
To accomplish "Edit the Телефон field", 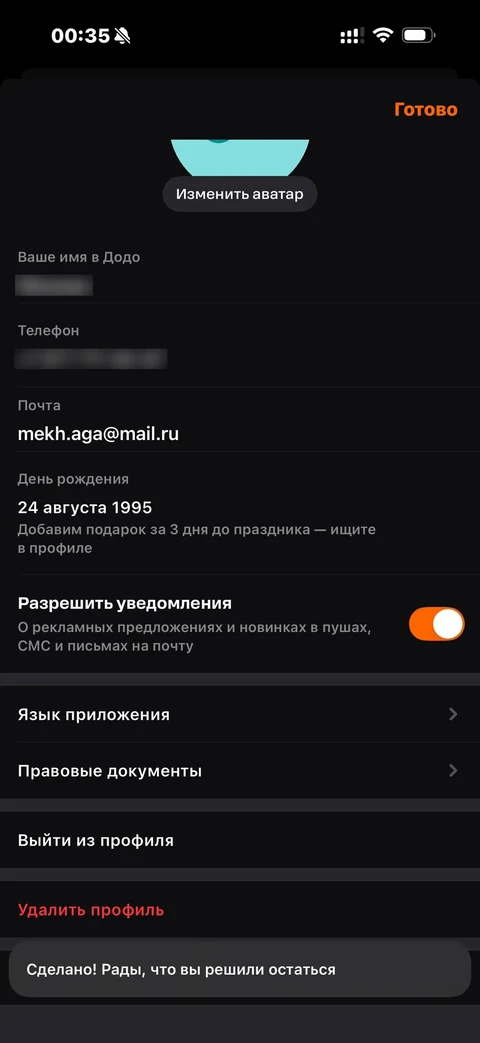I will click(240, 346).
